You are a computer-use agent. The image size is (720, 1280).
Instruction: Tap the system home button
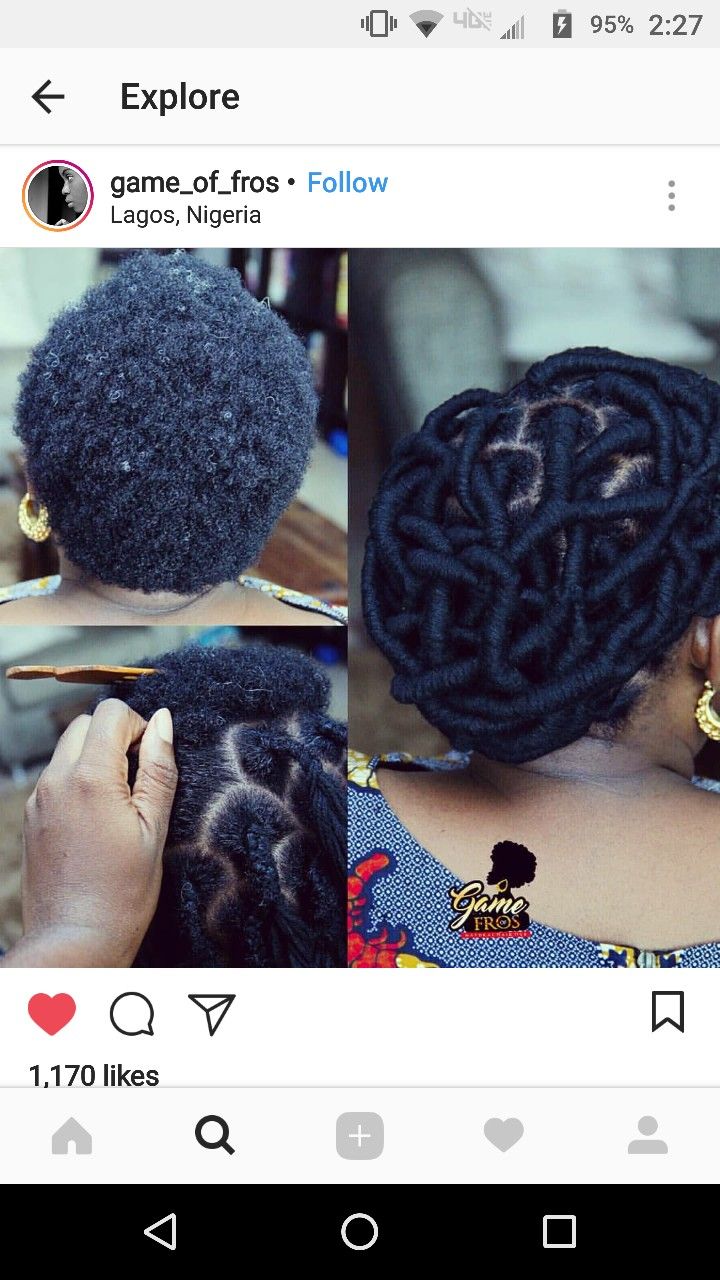360,1232
